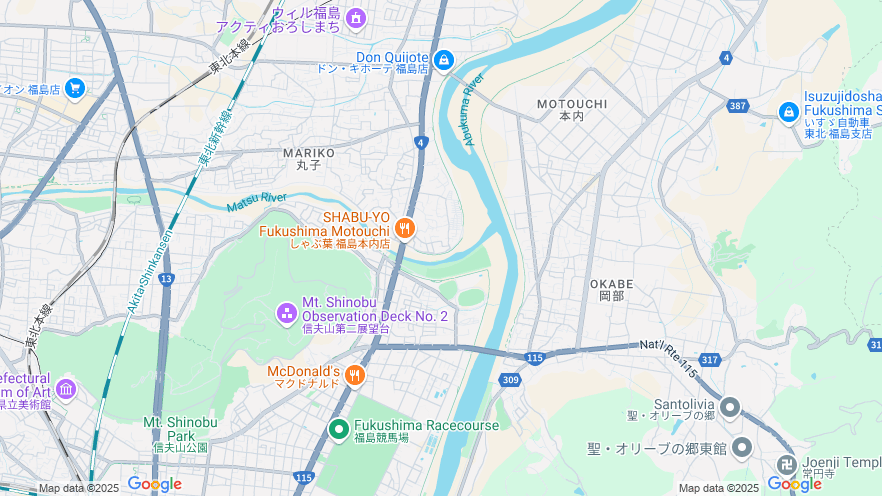Select the Prefectural Museum of Art pin
The width and height of the screenshot is (882, 496).
[x=66, y=388]
